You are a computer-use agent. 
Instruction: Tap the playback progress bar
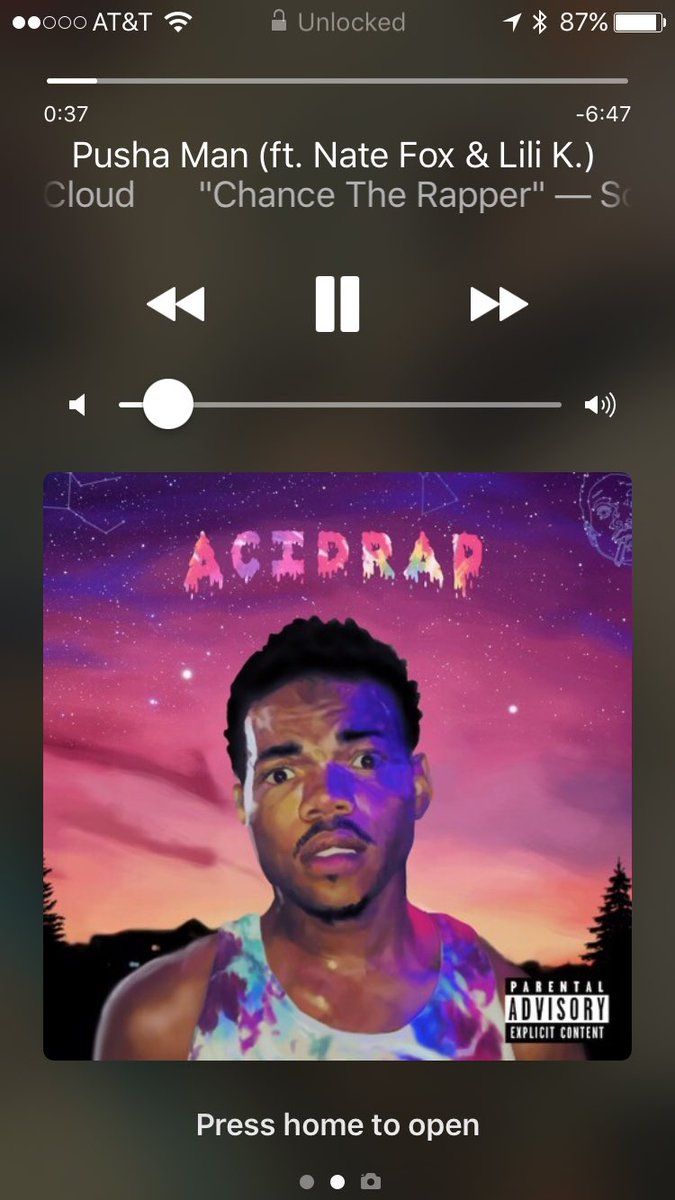(x=337, y=80)
